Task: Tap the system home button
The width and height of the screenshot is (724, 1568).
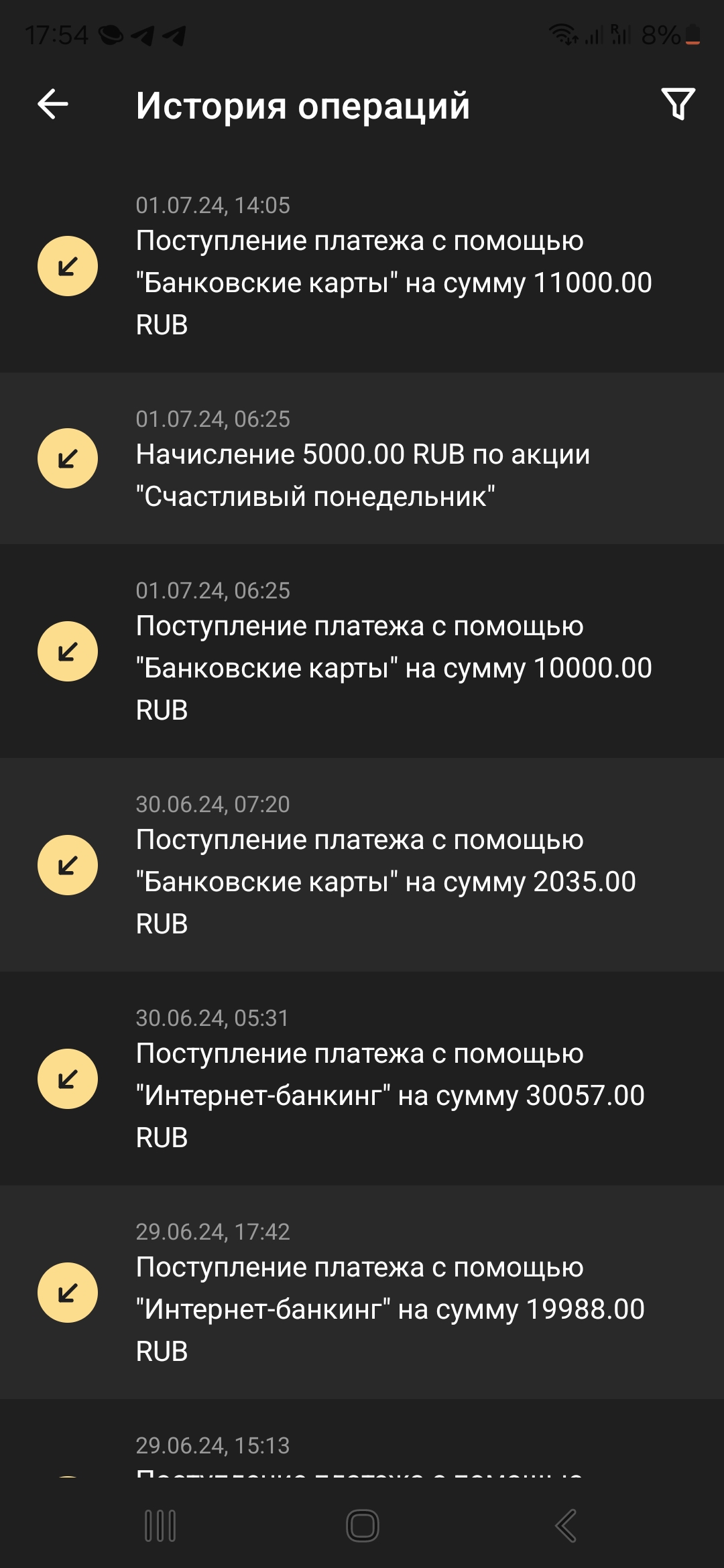Action: pos(362,1526)
